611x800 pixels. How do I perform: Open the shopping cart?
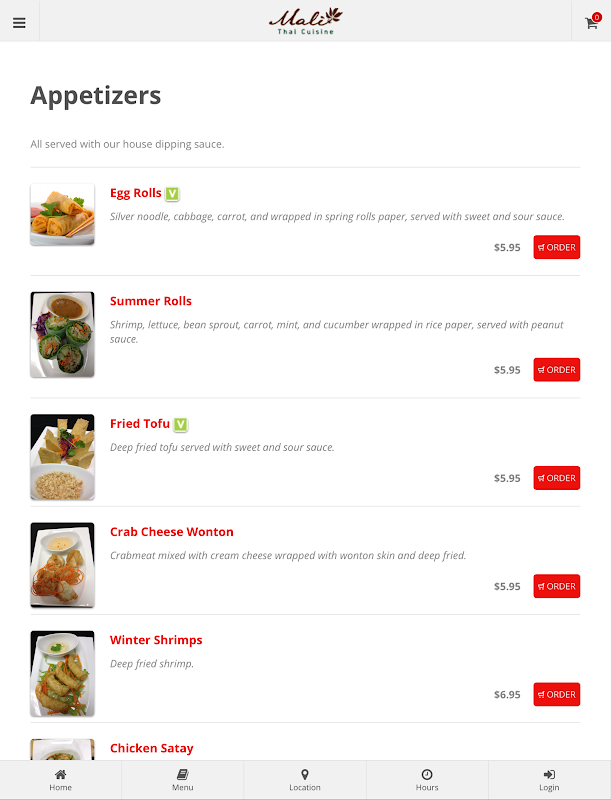(592, 22)
